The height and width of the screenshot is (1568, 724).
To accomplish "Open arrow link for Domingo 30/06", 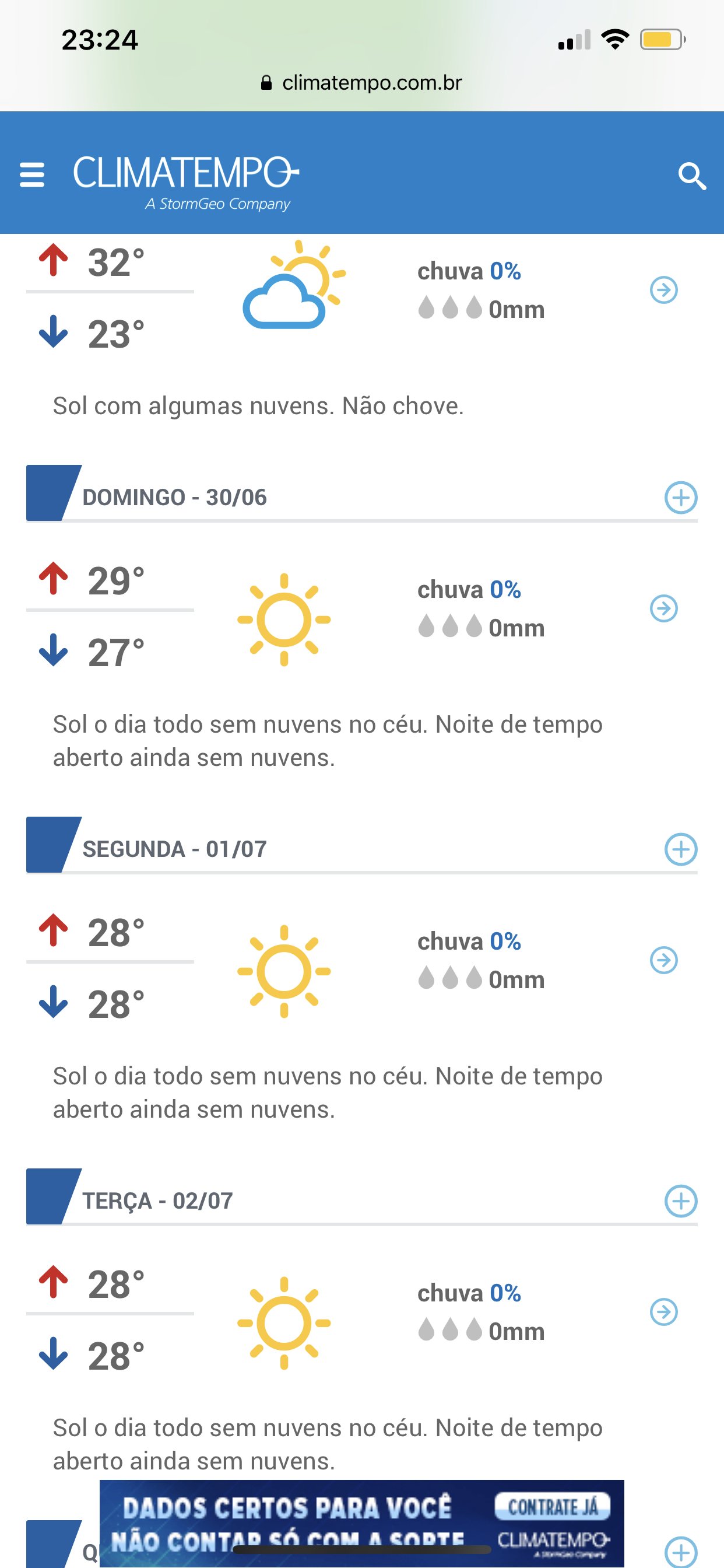I will click(664, 608).
